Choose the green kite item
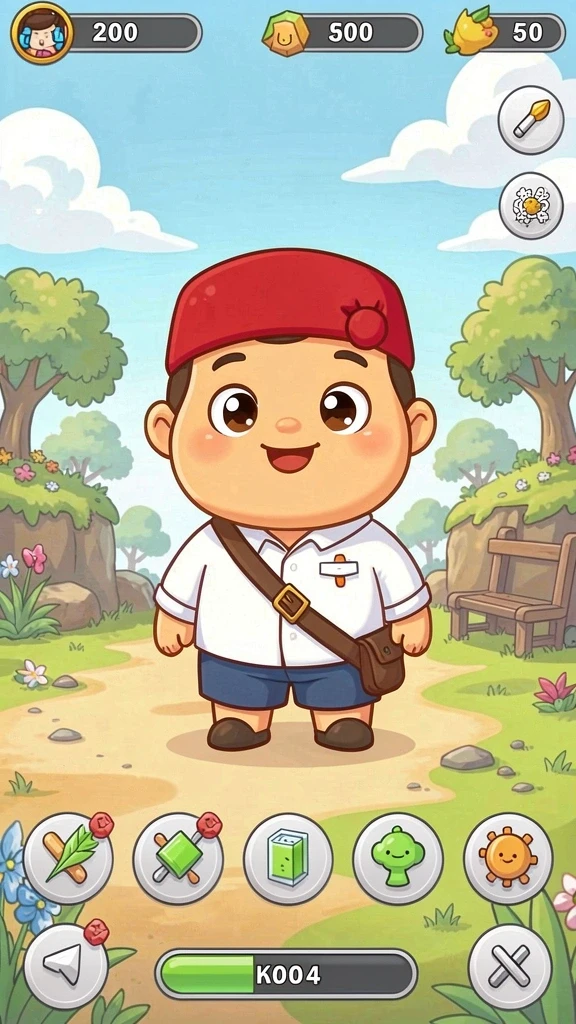The image size is (576, 1024). coord(178,858)
